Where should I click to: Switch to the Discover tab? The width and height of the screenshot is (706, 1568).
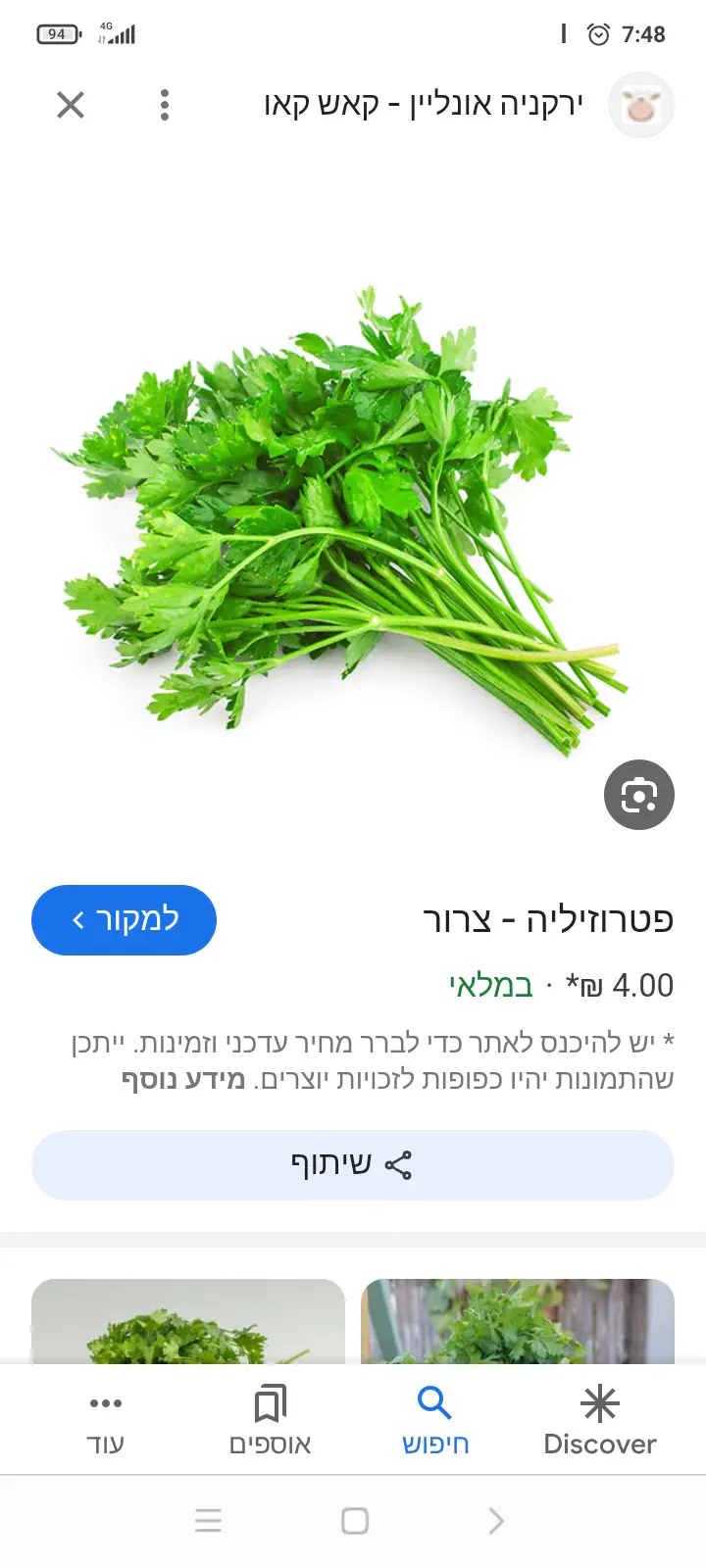click(x=599, y=1421)
